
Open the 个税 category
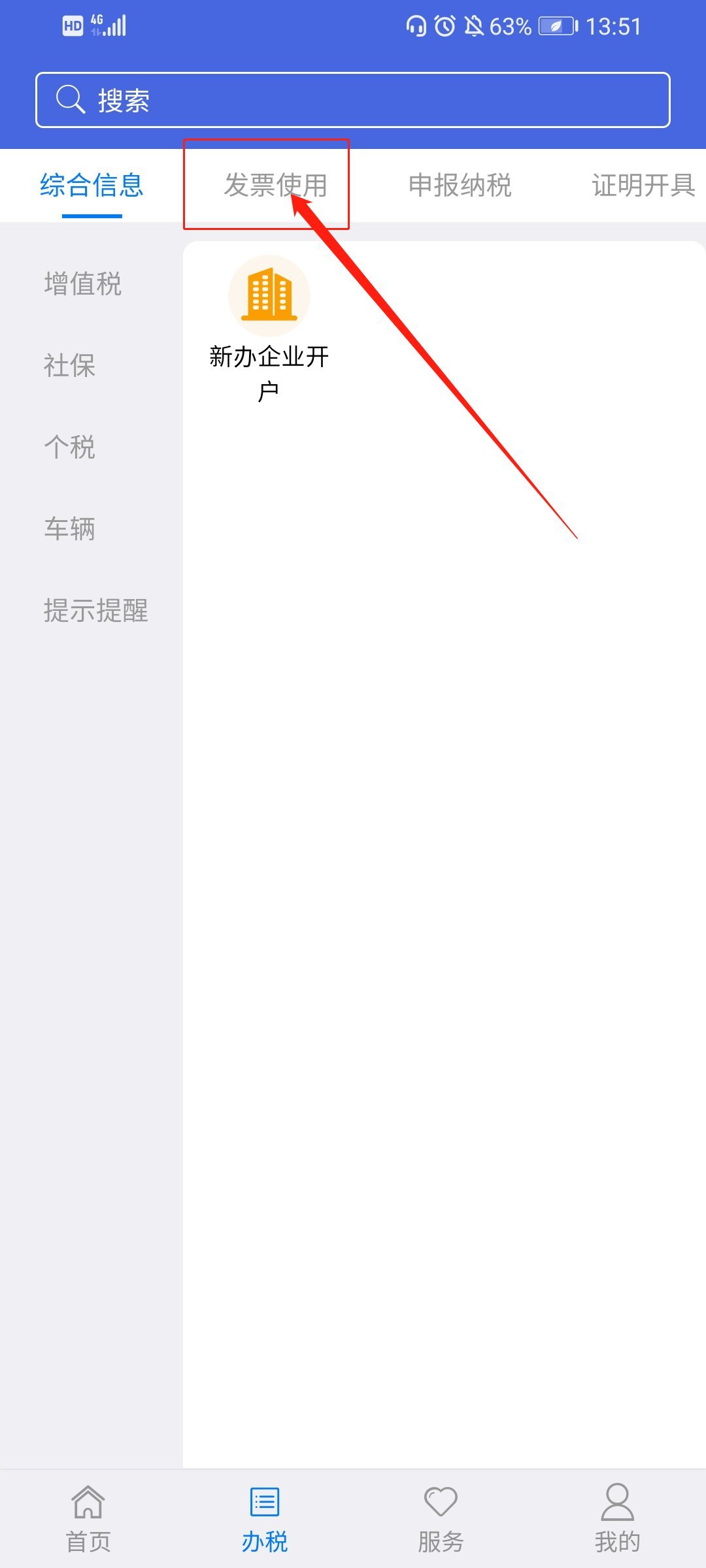(x=69, y=448)
